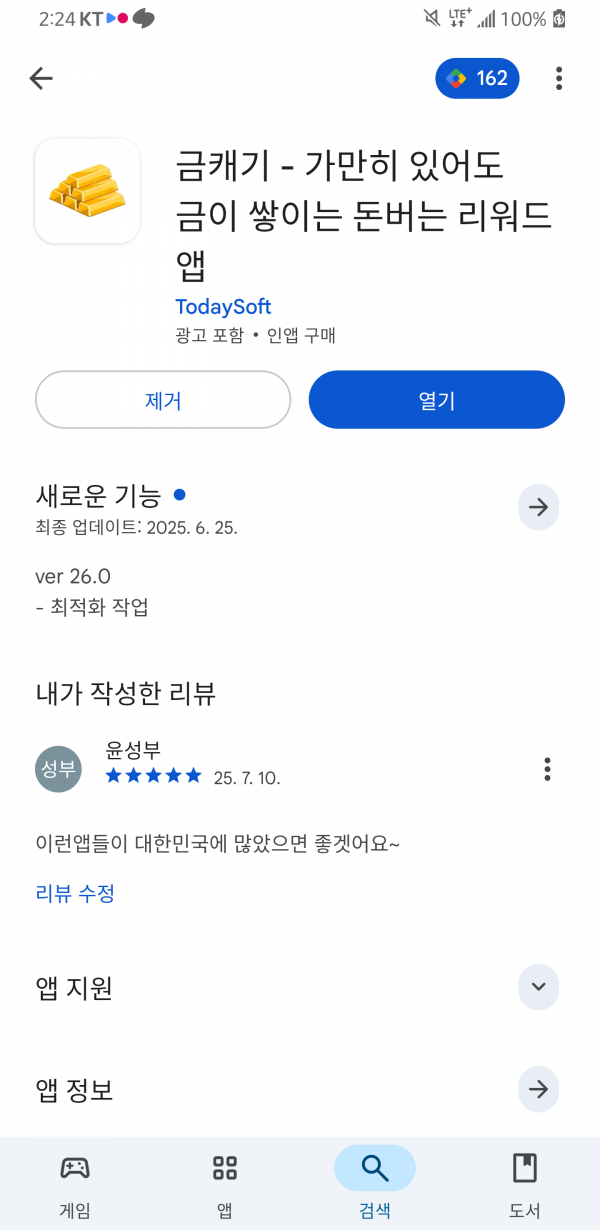600x1230 pixels.
Task: Switch to the 도서 tab
Action: pyautogui.click(x=525, y=1186)
